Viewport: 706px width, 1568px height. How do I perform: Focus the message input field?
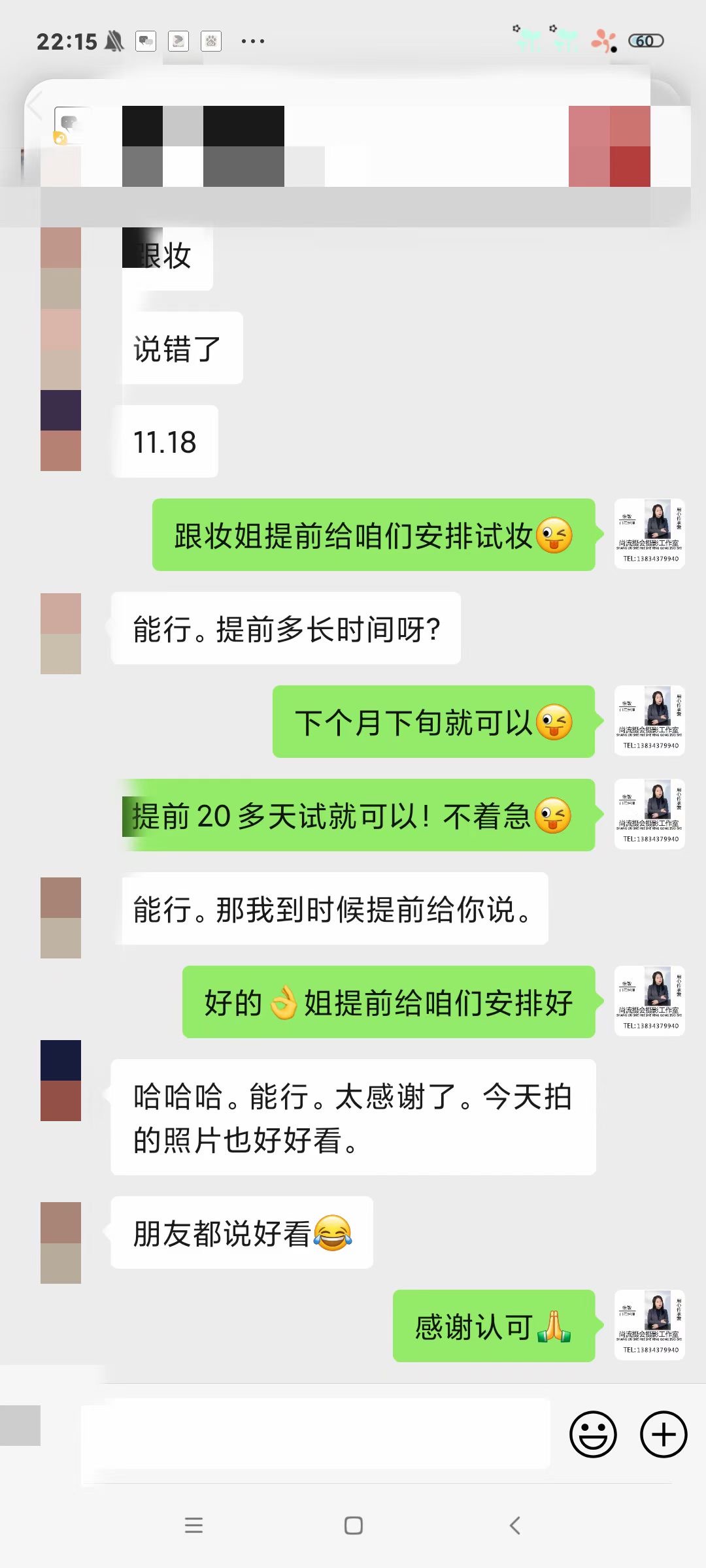click(315, 1433)
